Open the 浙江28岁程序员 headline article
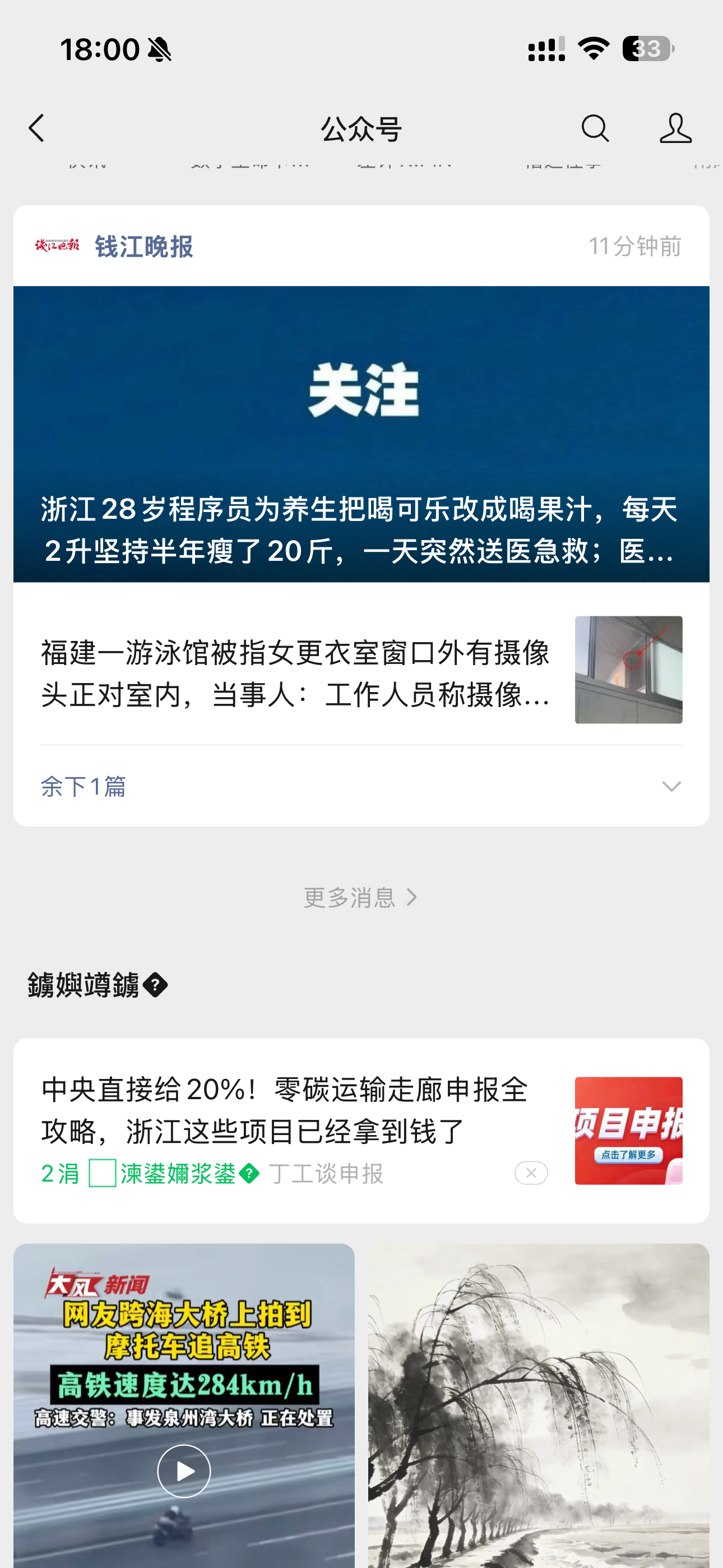723x1568 pixels. pos(361,434)
